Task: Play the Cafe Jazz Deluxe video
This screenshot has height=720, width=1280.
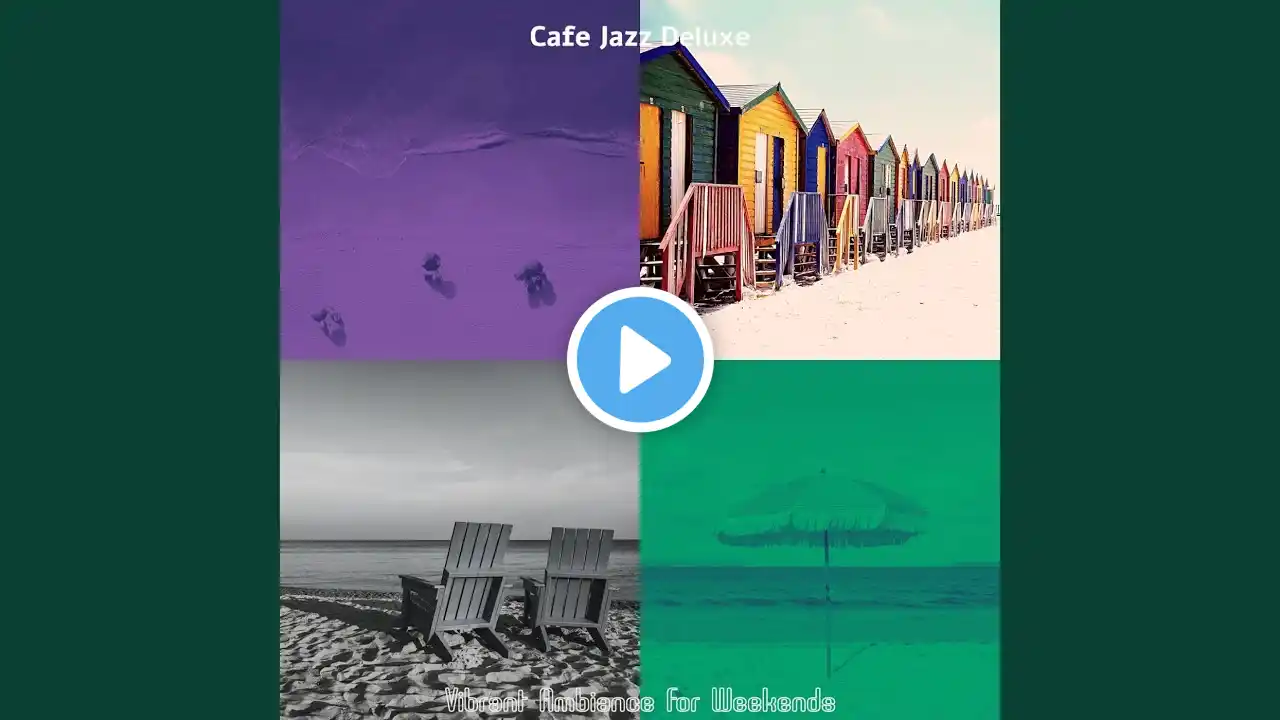Action: click(x=640, y=360)
